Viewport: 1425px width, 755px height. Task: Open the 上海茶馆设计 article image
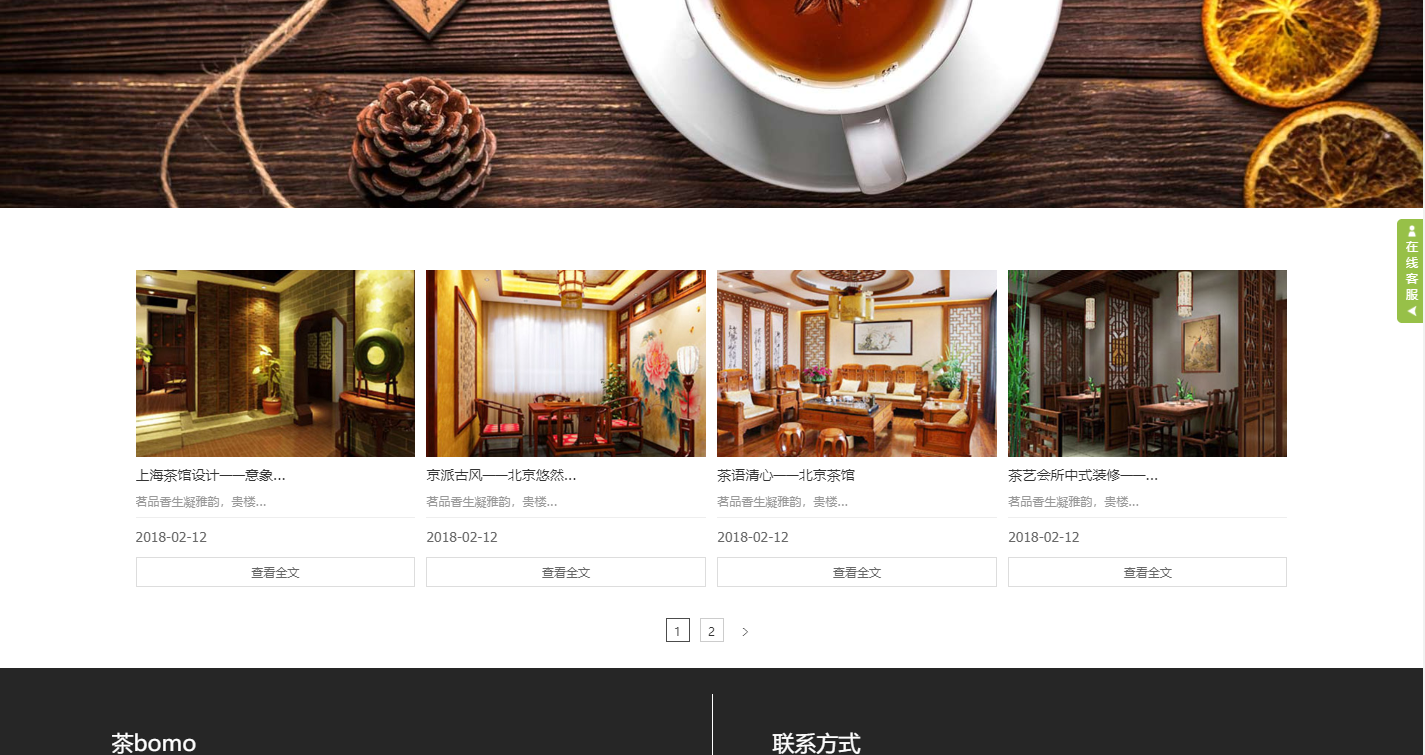coord(275,363)
